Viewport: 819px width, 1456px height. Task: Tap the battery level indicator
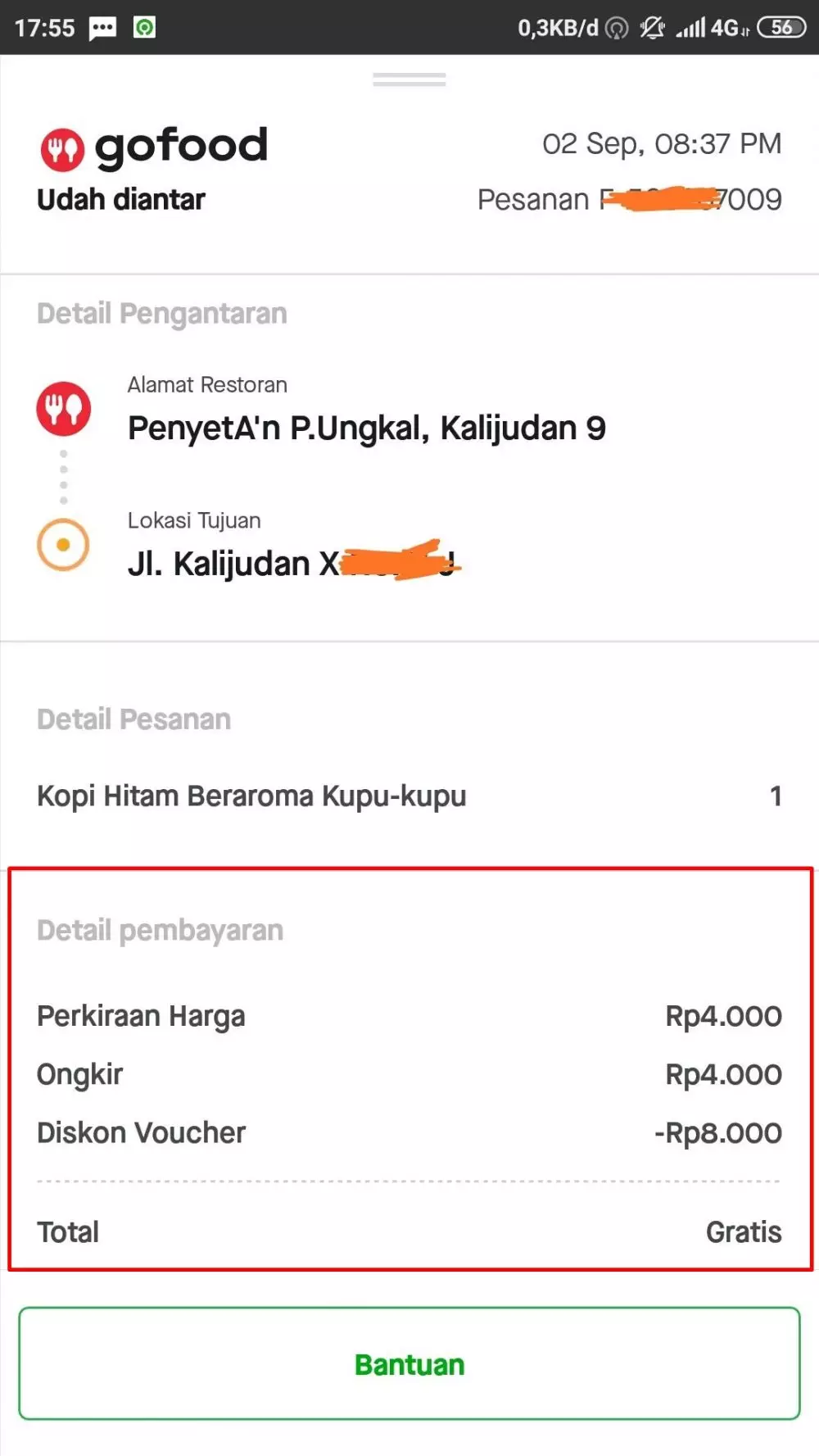click(782, 27)
